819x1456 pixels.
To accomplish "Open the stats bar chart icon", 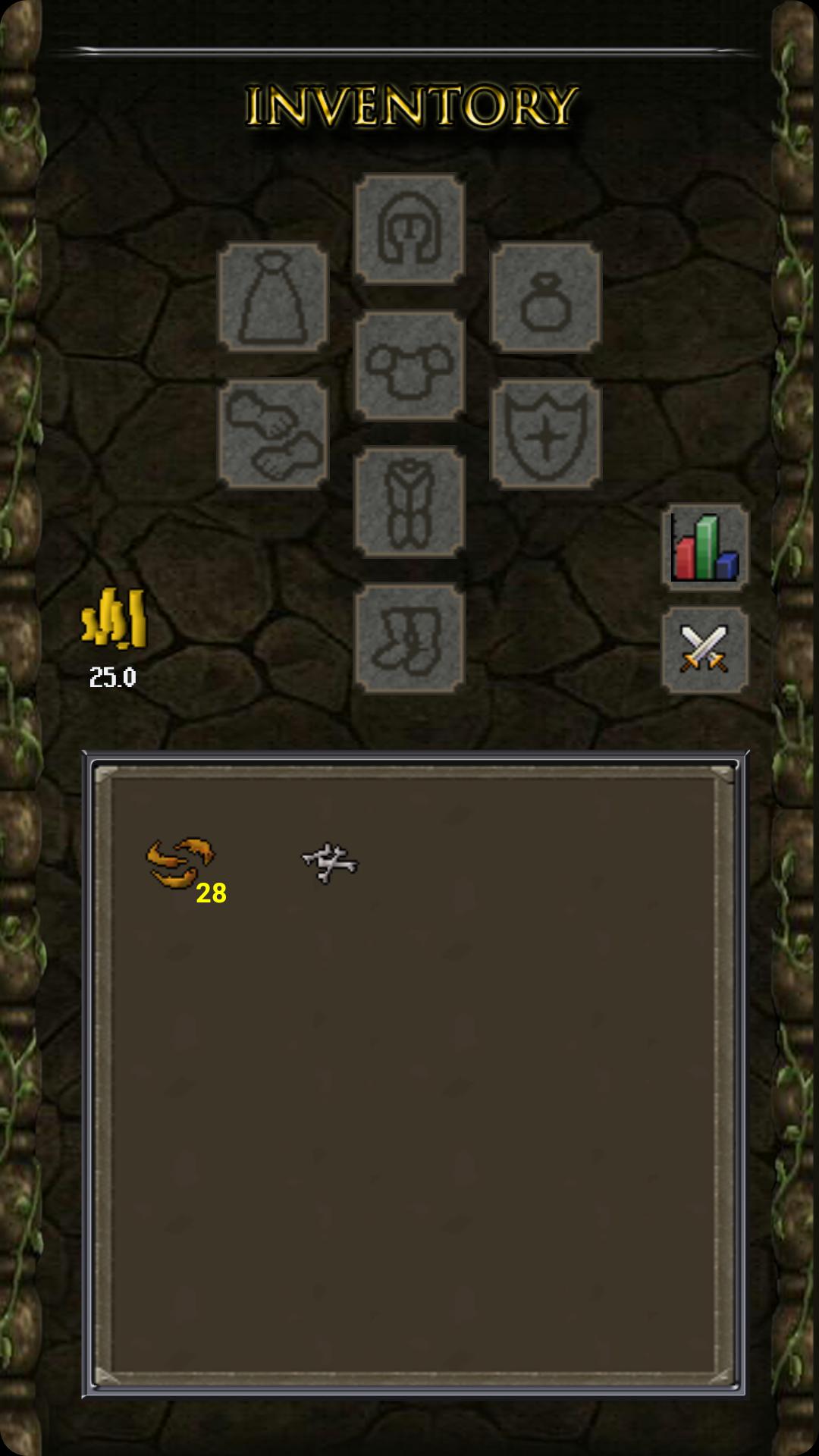I will tap(704, 547).
